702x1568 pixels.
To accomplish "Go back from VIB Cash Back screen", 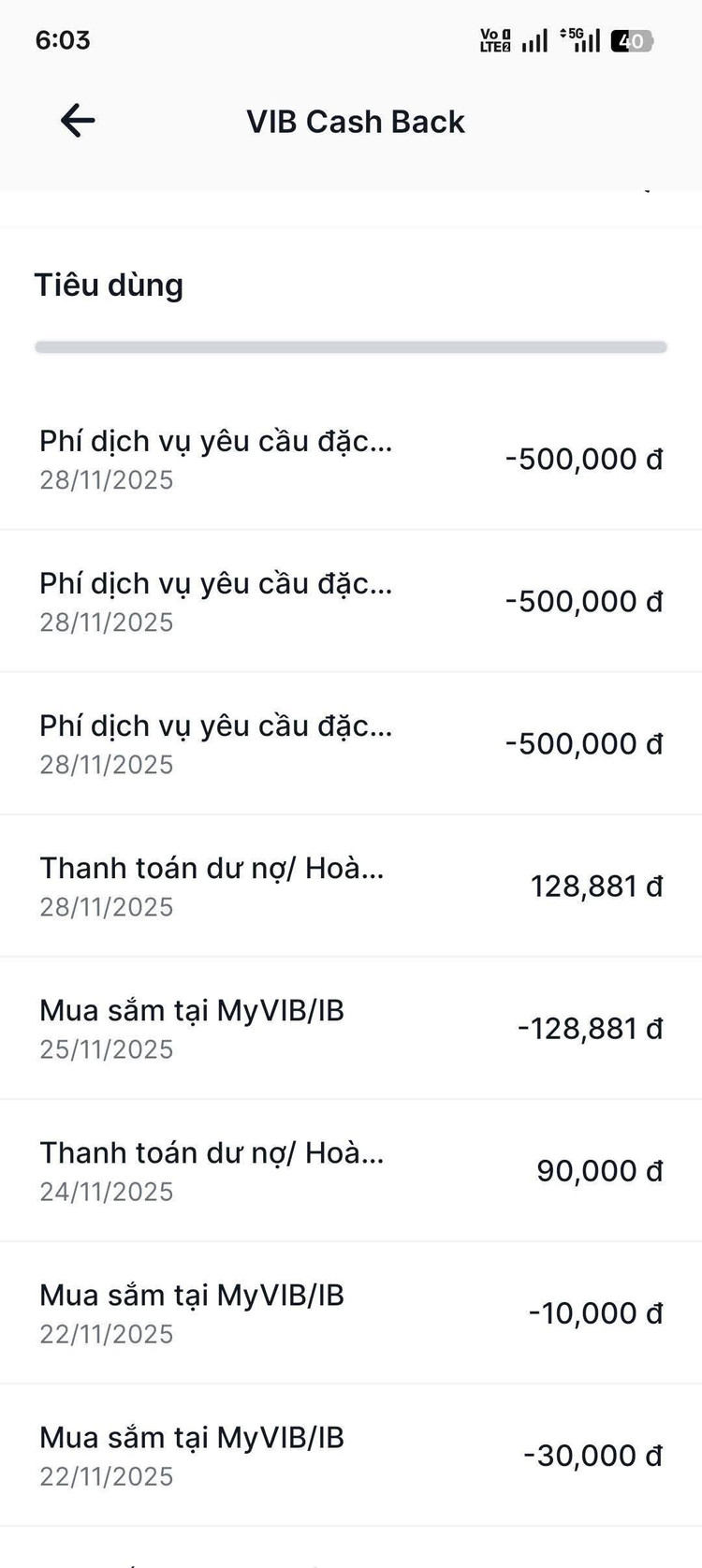I will (78, 121).
